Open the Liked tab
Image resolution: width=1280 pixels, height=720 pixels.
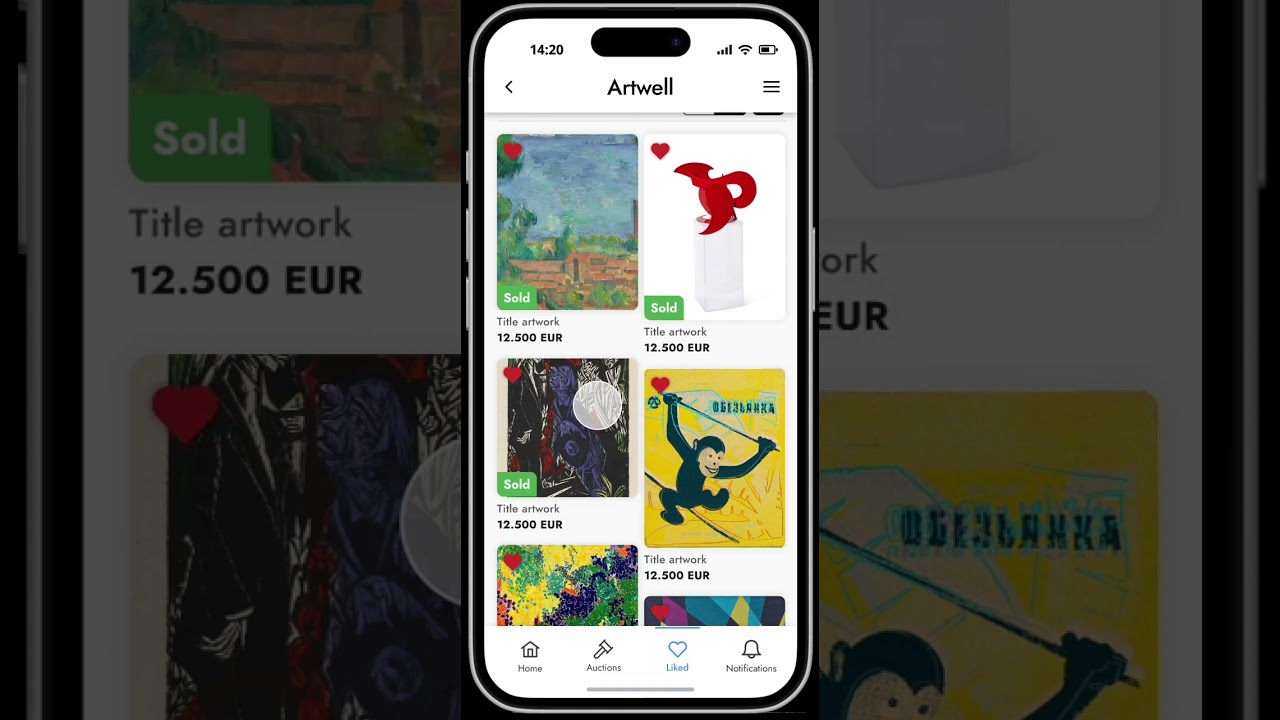[677, 657]
